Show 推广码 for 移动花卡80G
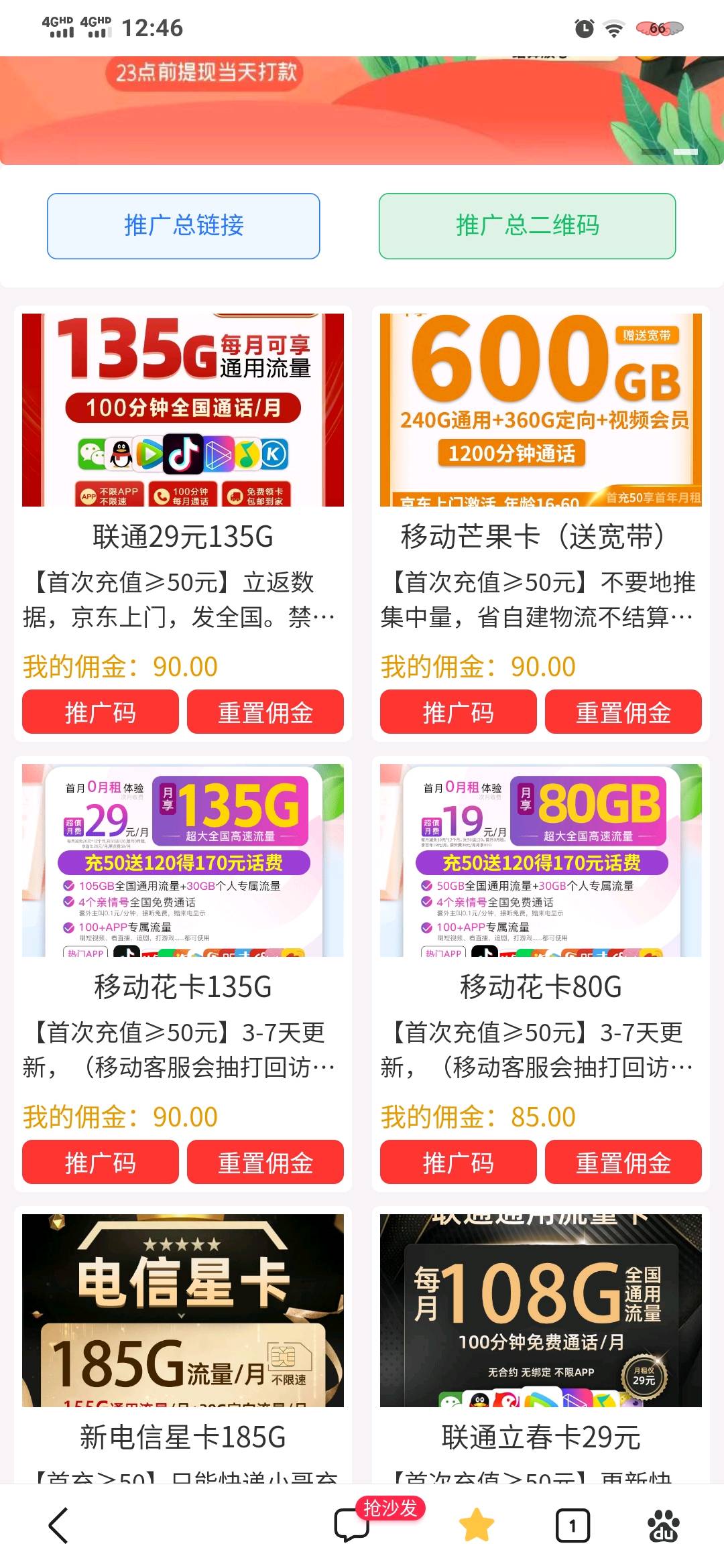The image size is (724, 1568). (458, 1163)
